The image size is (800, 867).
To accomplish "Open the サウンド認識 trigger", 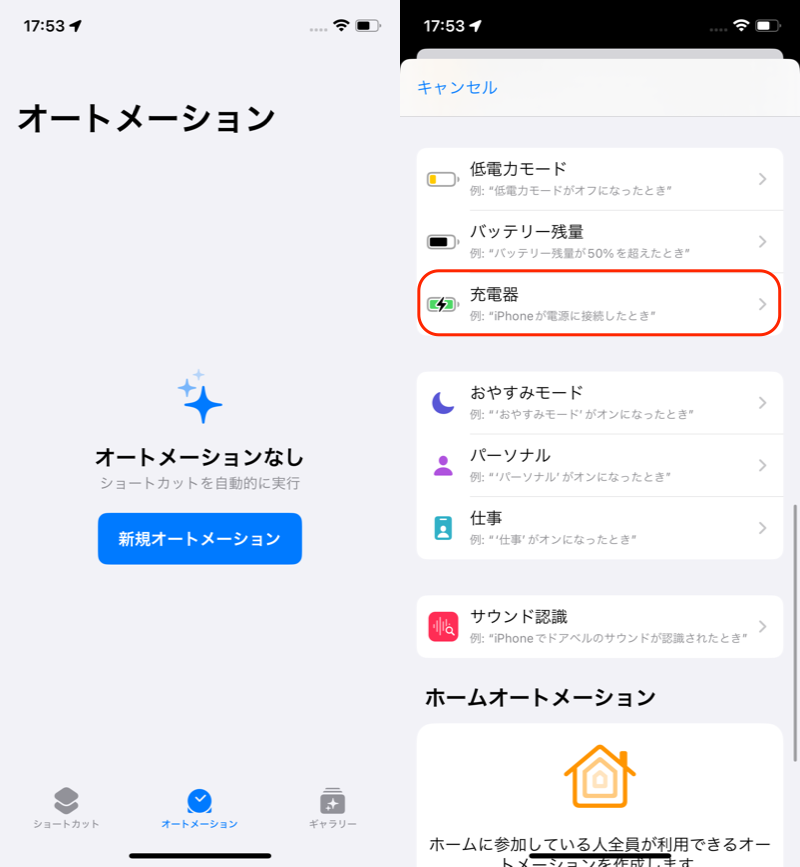I will (599, 626).
